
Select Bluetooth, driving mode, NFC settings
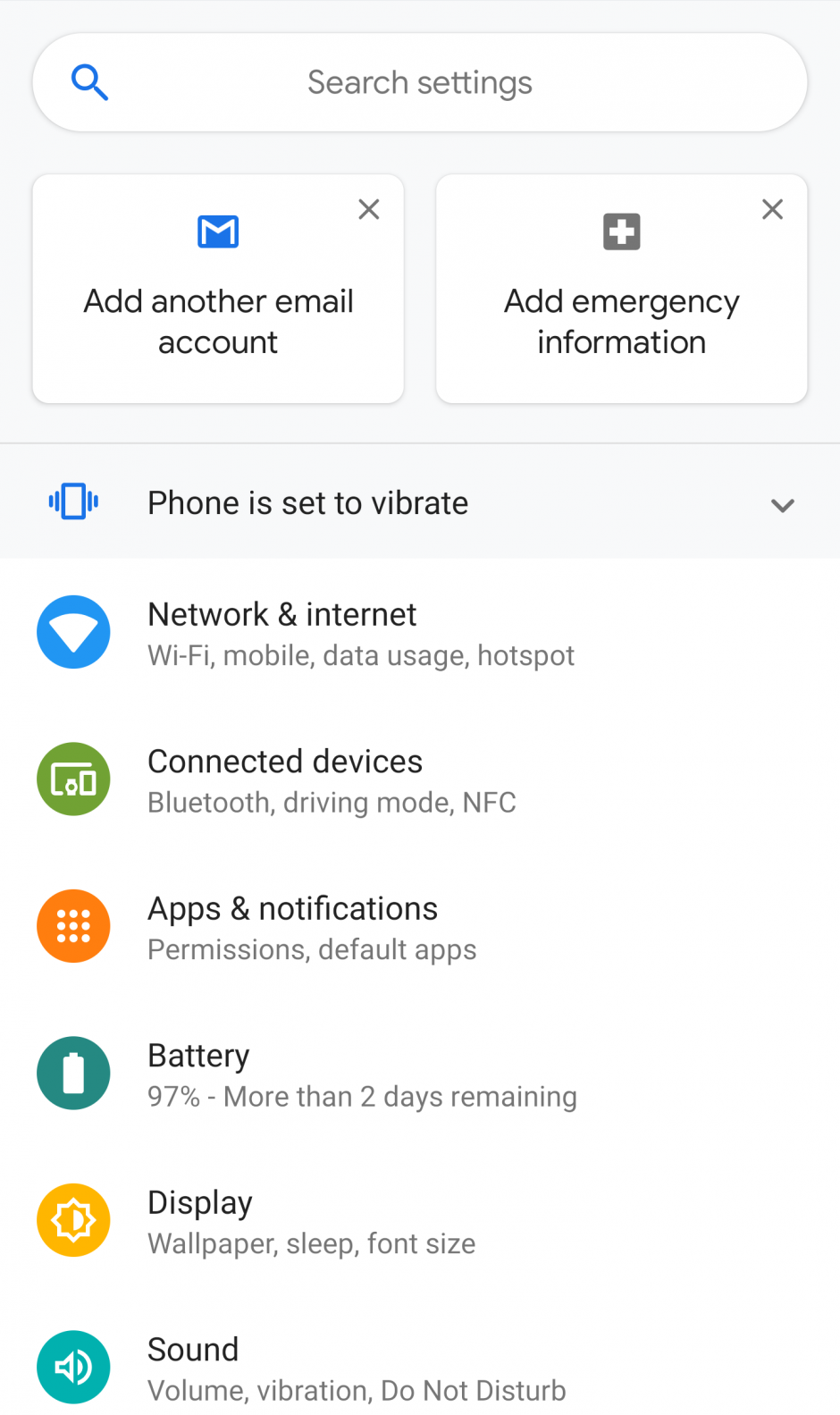tap(332, 802)
